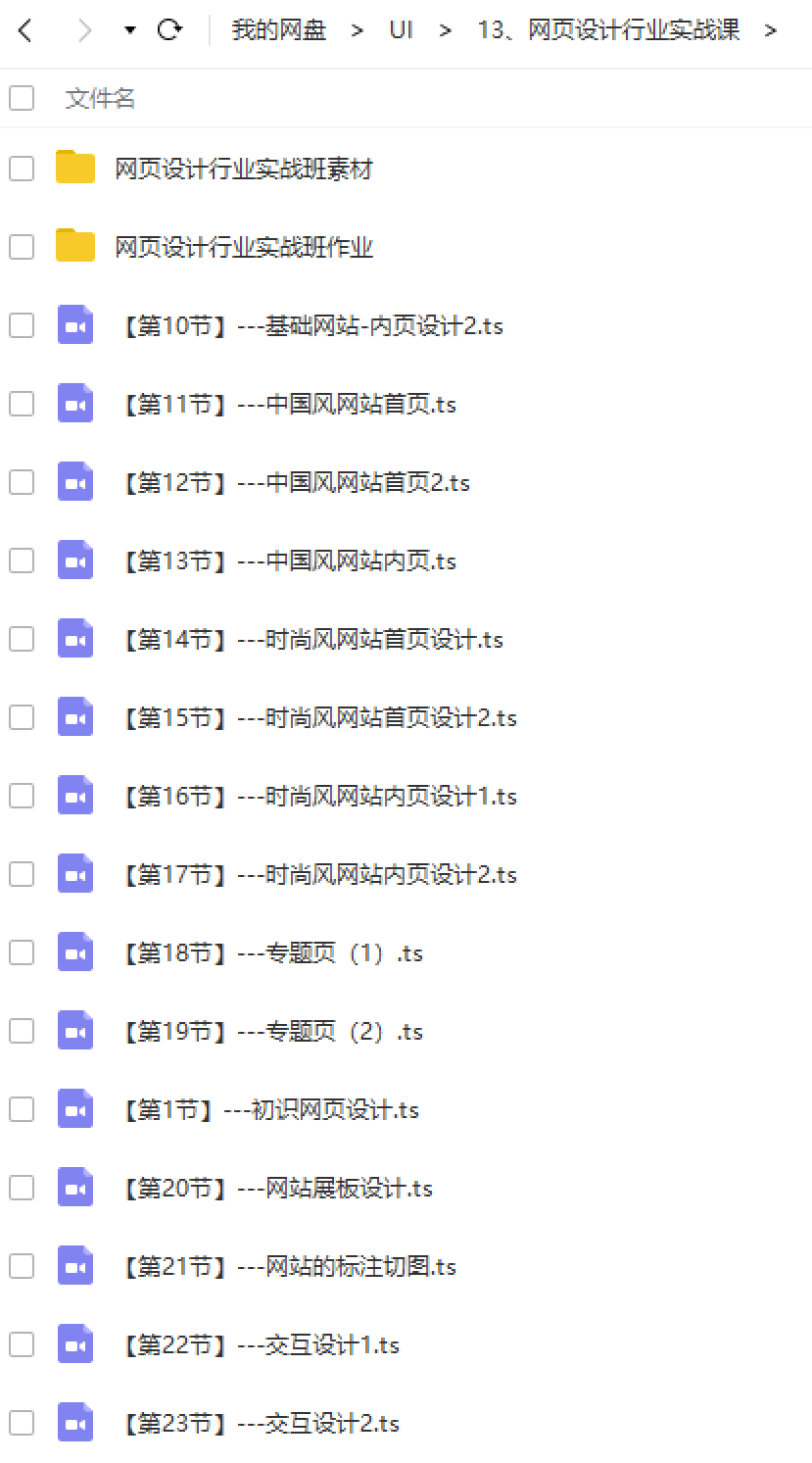Refresh the file list
Image resolution: width=812 pixels, height=1463 pixels.
[169, 30]
